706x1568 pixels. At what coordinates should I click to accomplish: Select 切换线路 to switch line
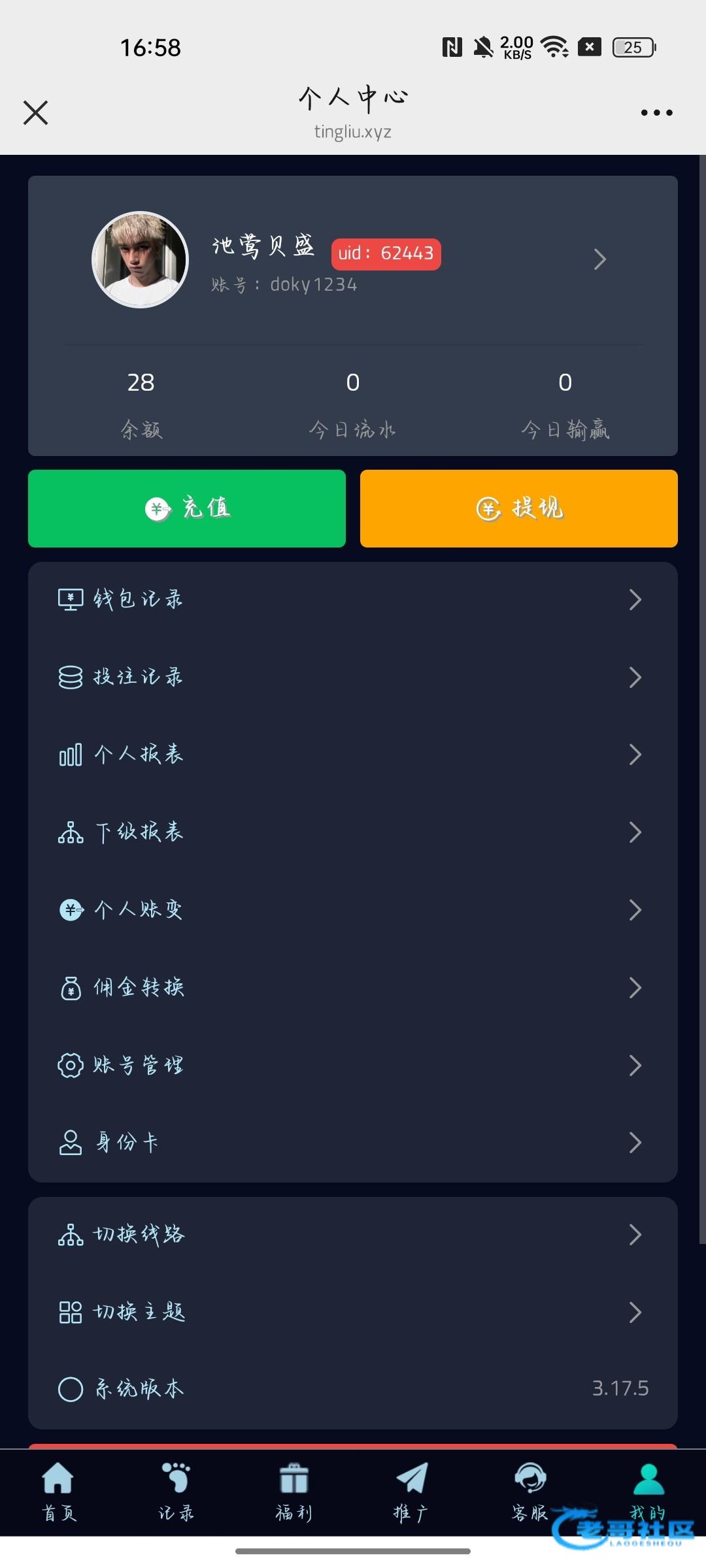(352, 1234)
